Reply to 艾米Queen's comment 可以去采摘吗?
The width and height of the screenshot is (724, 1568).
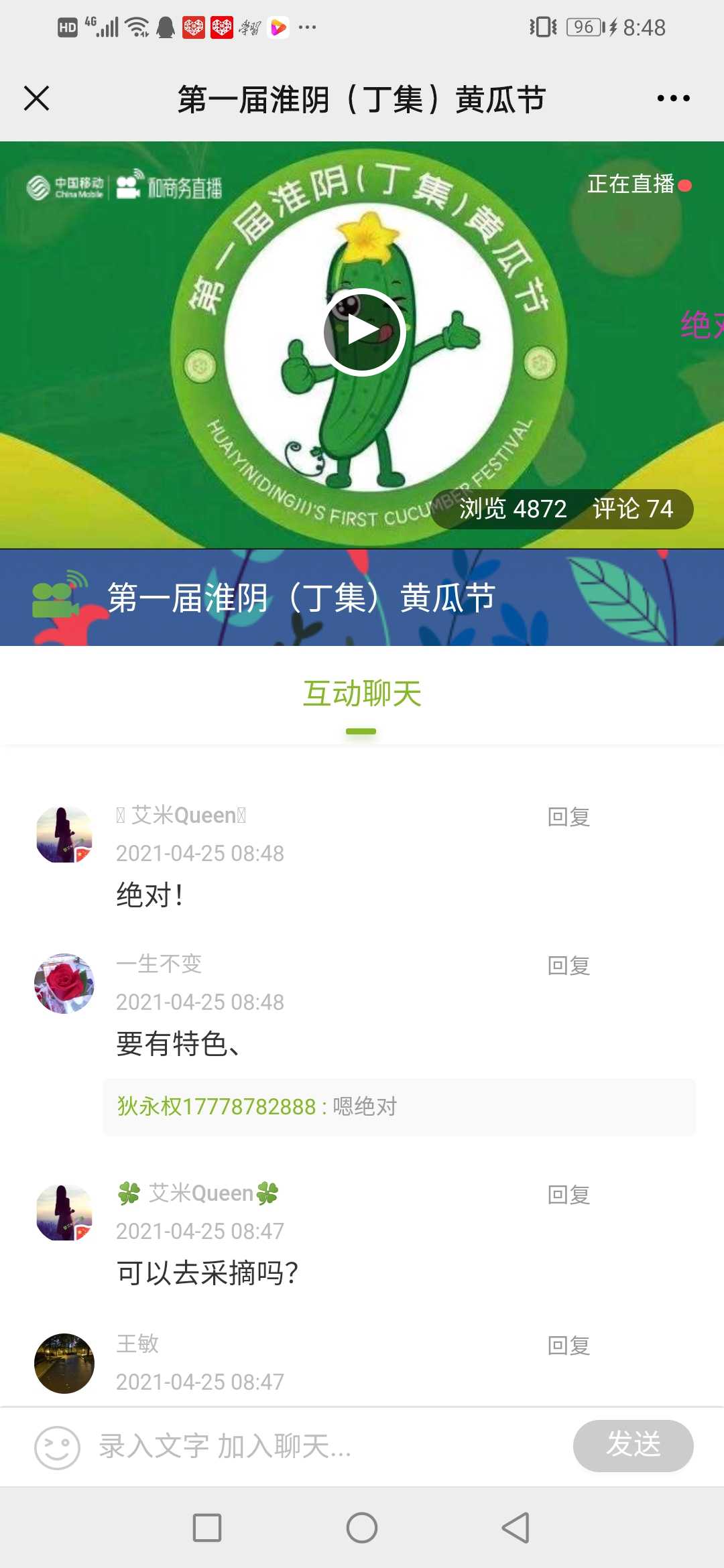pos(568,1195)
